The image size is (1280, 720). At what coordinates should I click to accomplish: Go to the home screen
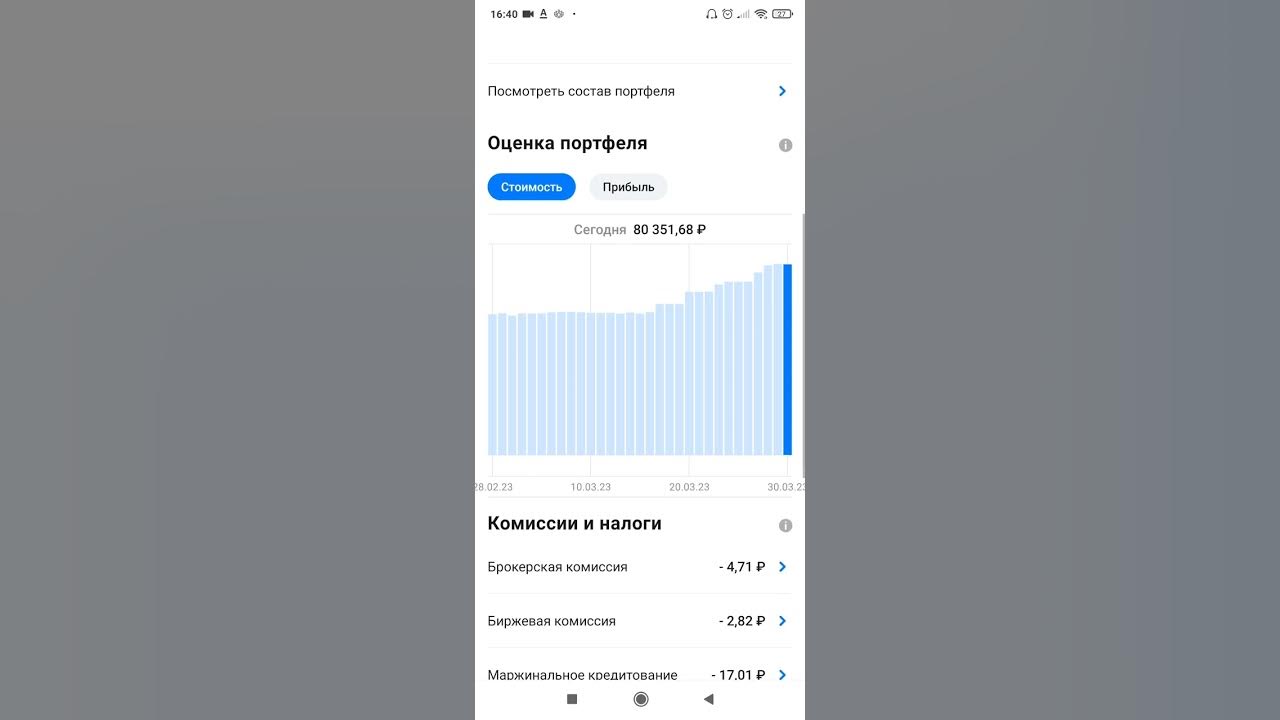[x=641, y=699]
